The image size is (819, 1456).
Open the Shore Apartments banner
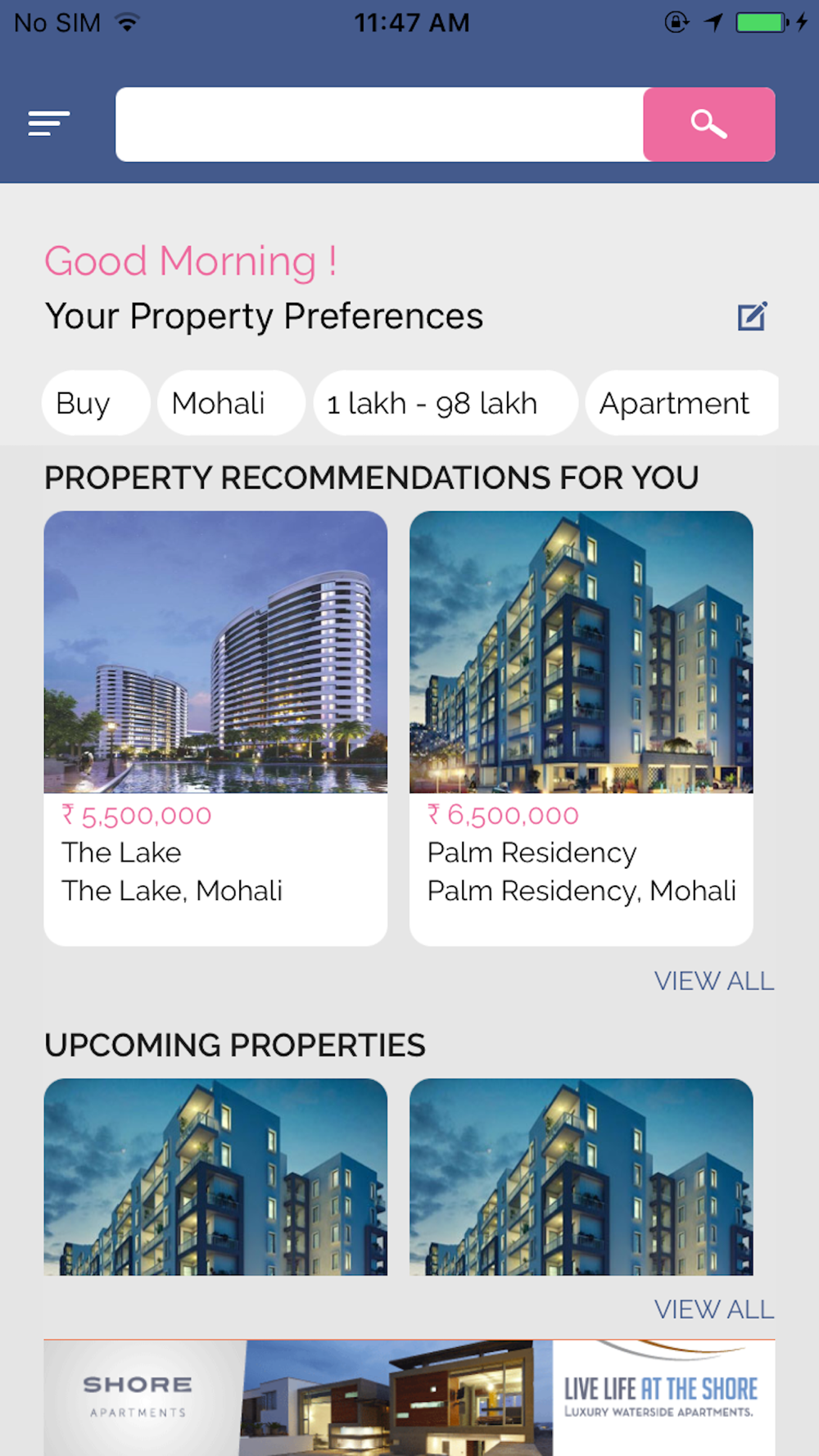[409, 1398]
